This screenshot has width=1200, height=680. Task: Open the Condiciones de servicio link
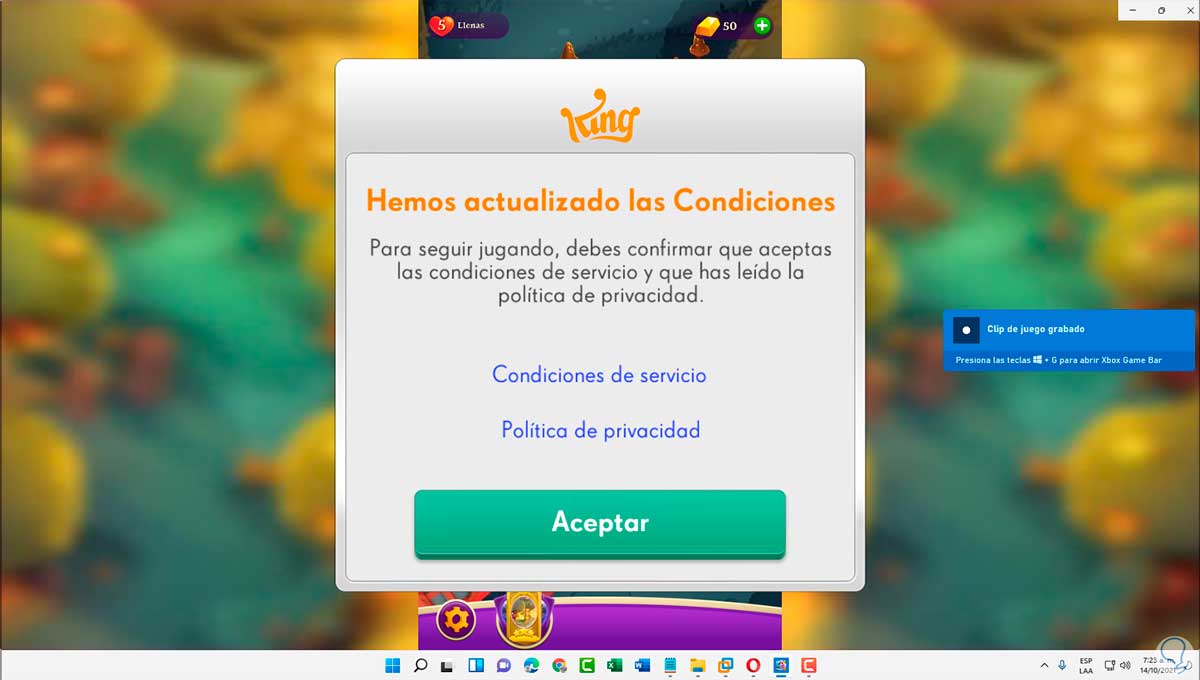(x=599, y=375)
